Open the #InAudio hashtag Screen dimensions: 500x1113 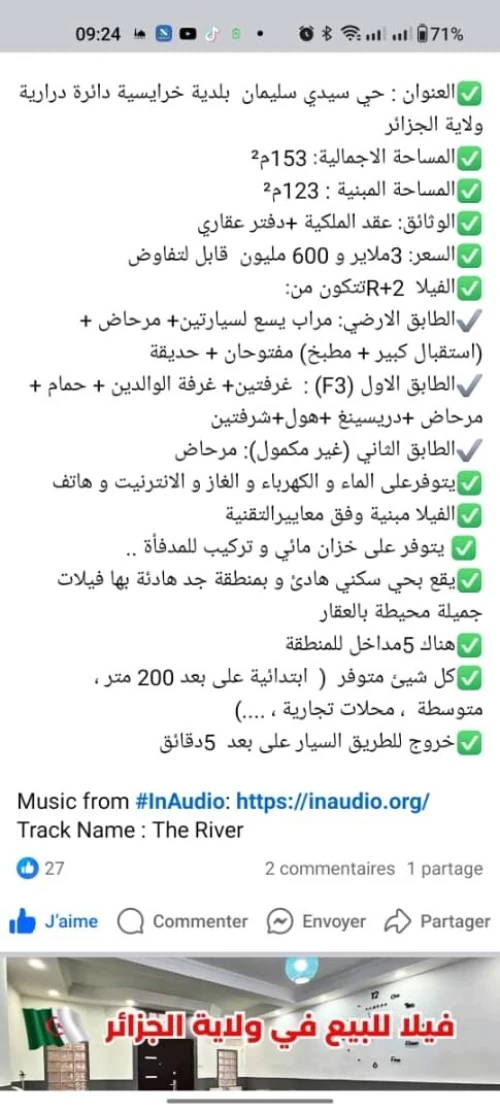182,802
